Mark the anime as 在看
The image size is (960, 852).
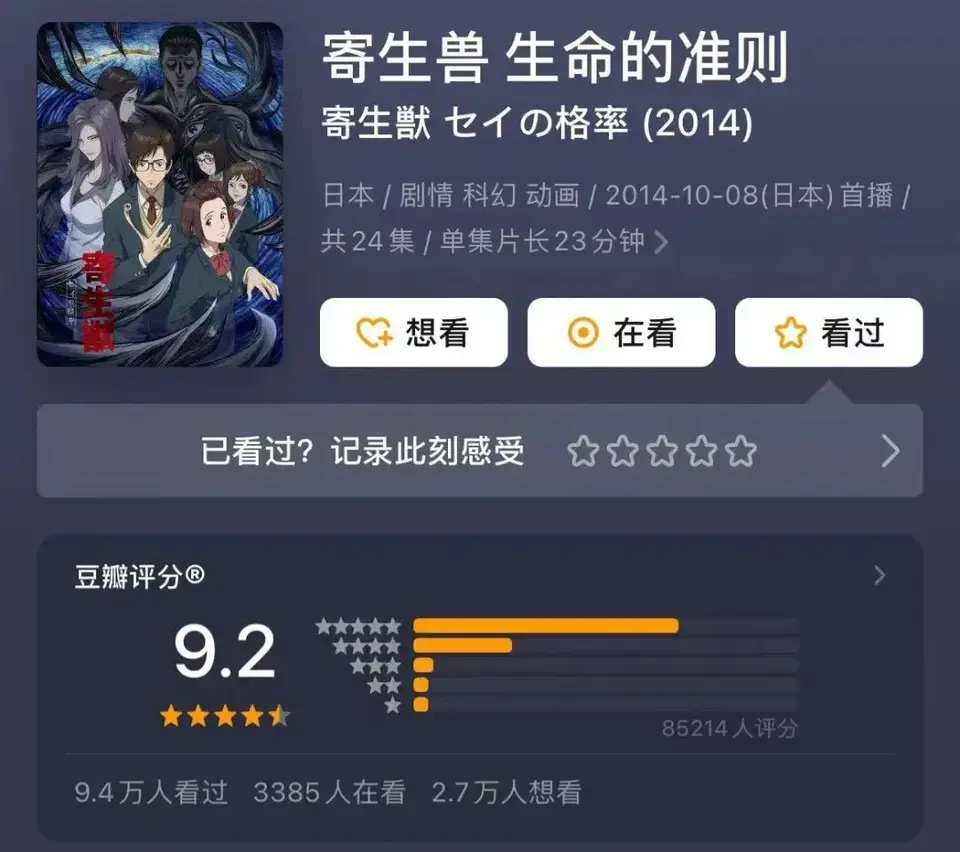621,332
